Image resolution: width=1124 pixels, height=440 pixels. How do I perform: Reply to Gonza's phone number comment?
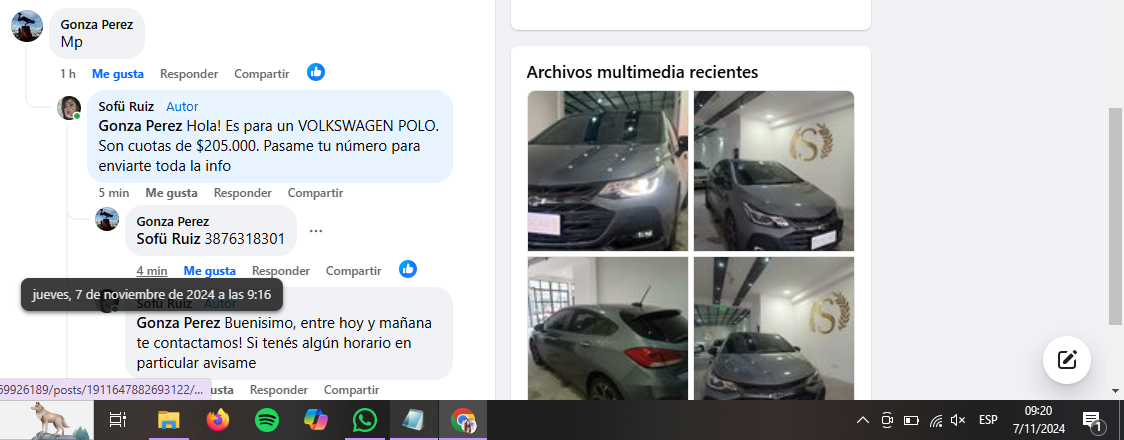click(280, 271)
